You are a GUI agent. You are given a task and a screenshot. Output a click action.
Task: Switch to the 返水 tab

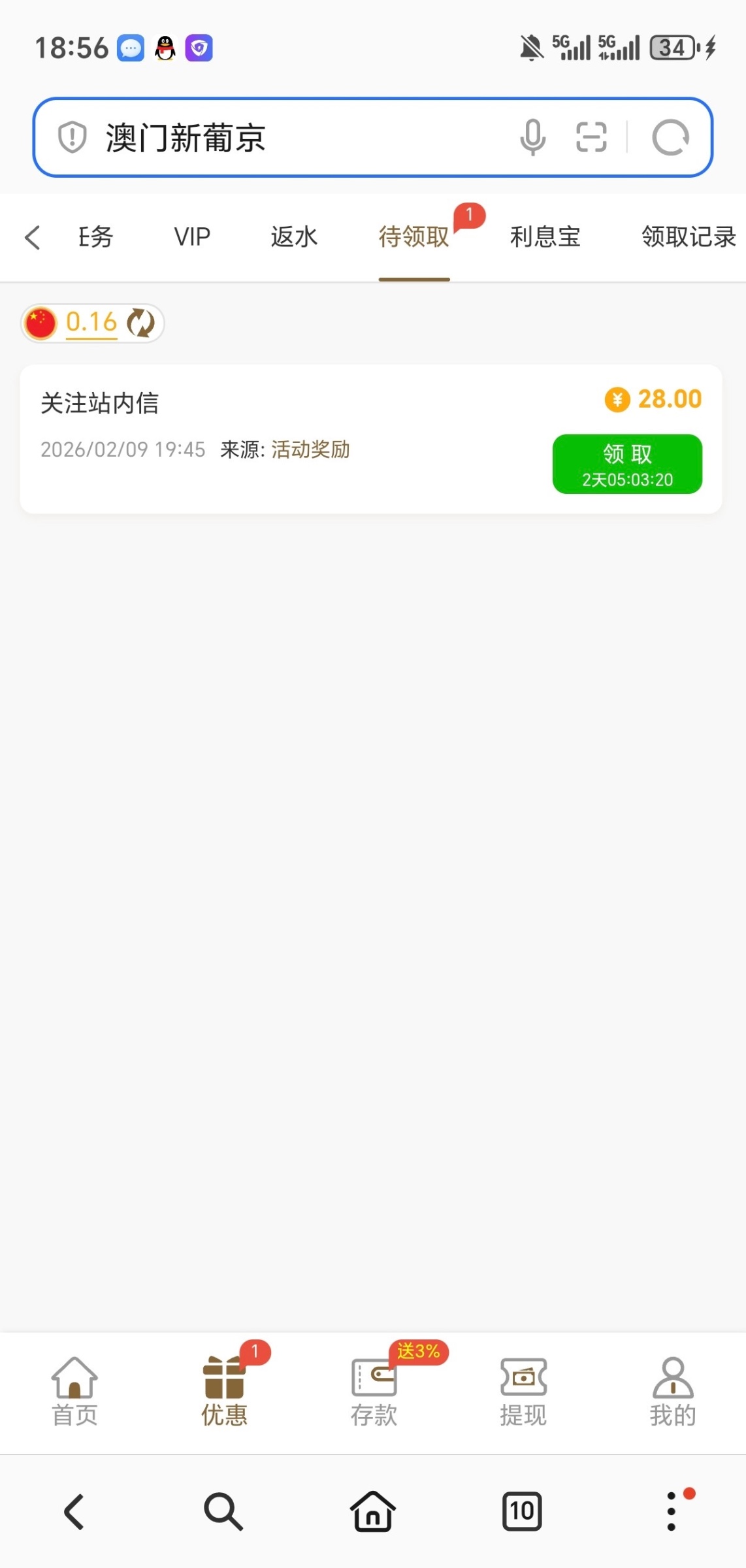(x=294, y=237)
